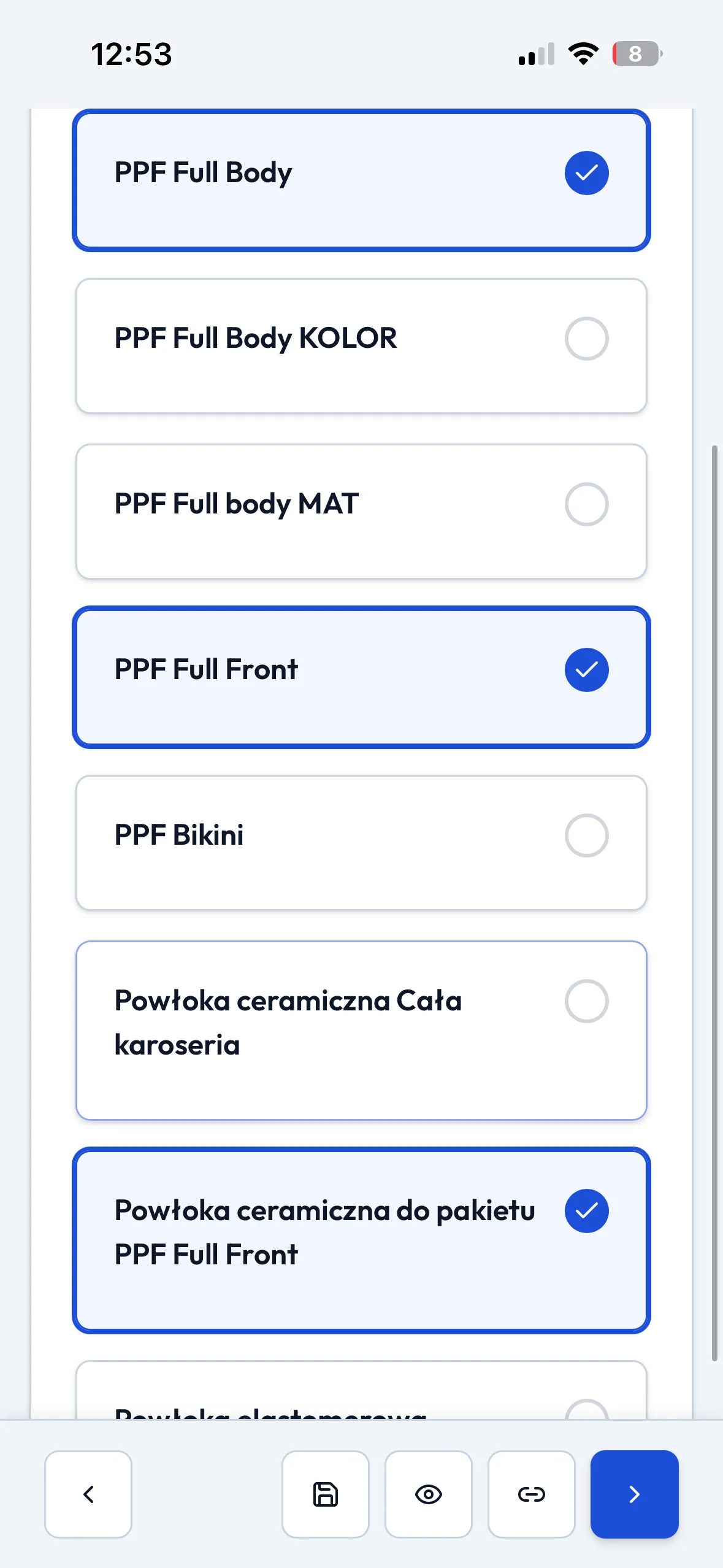Enable the PPF Full body MAT option
Image resolution: width=723 pixels, height=1568 pixels.
click(x=586, y=503)
